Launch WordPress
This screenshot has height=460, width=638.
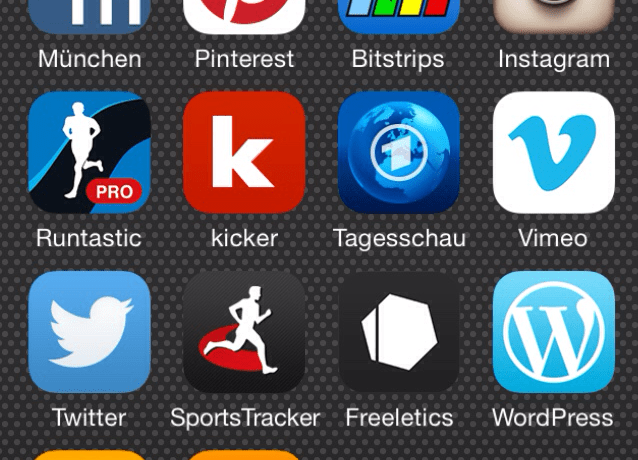553,331
